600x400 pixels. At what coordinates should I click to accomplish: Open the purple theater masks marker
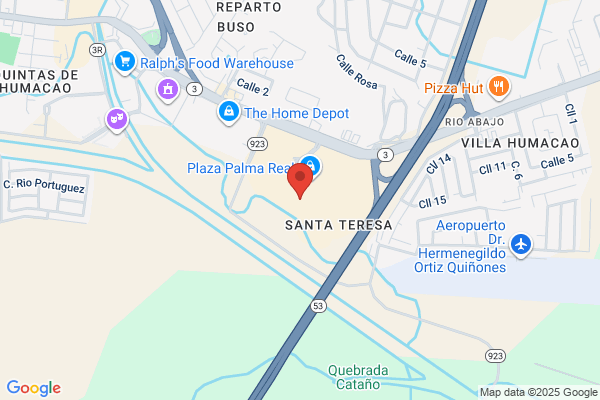tap(117, 120)
